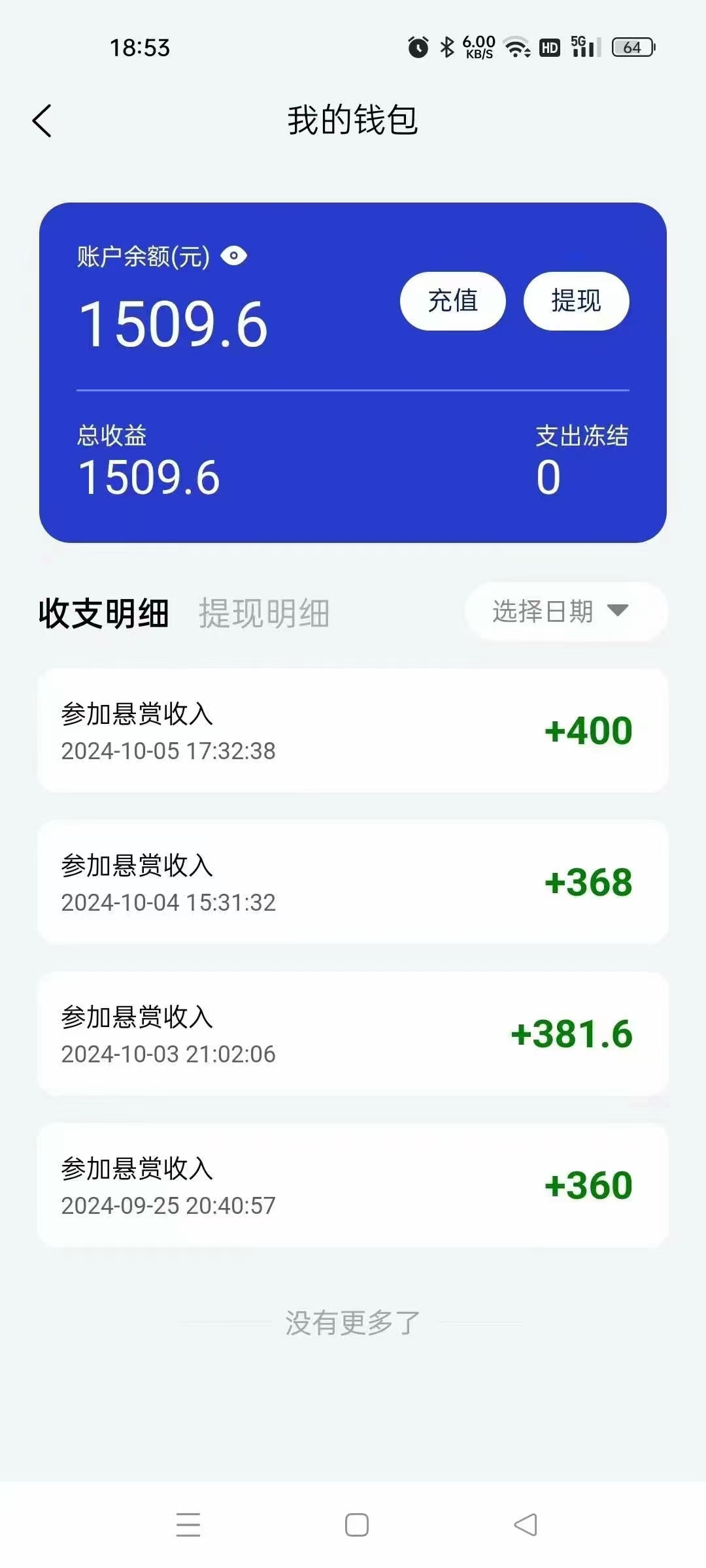This screenshot has width=706, height=1568.
Task: Switch to the 提现明细 tab
Action: pyautogui.click(x=264, y=613)
